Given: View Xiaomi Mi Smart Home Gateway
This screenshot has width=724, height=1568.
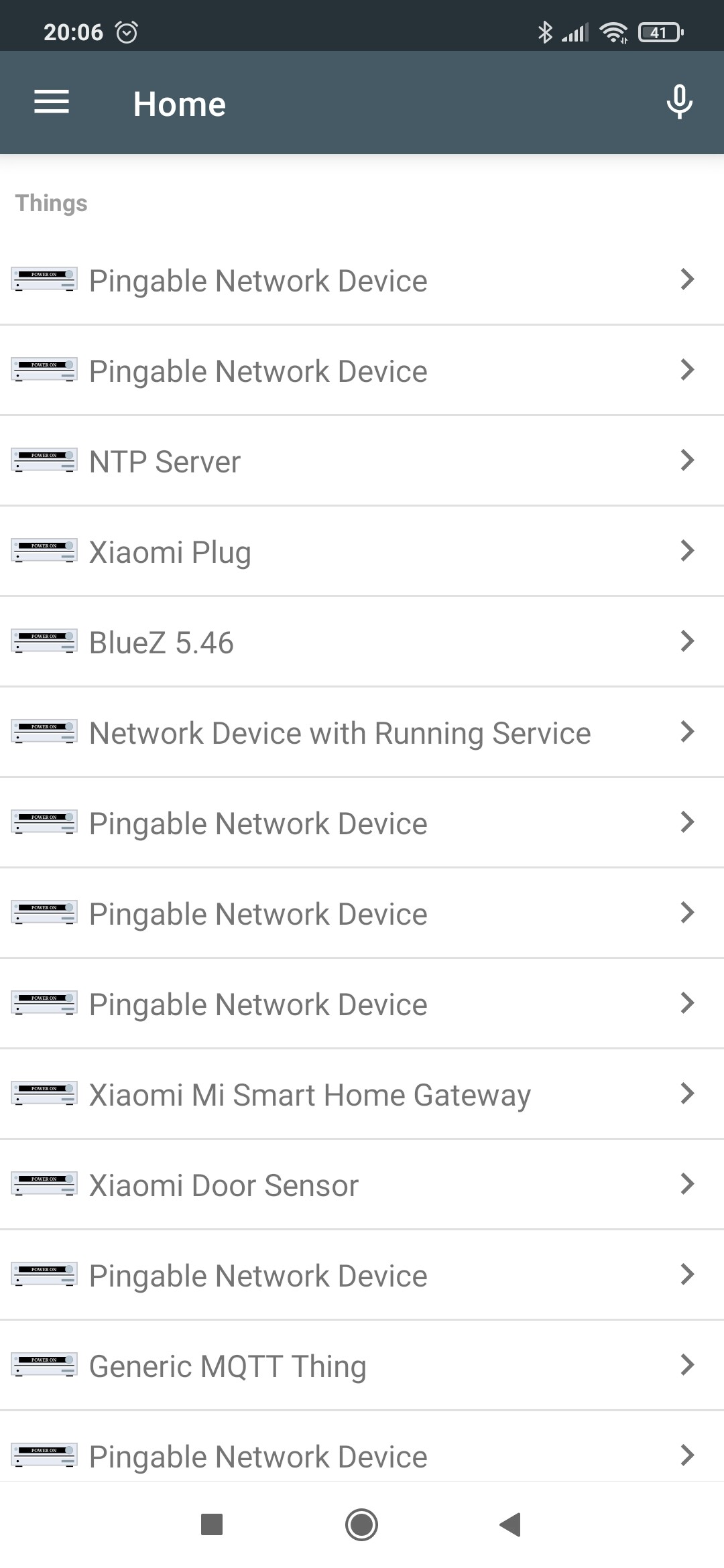Looking at the screenshot, I should [x=362, y=1094].
